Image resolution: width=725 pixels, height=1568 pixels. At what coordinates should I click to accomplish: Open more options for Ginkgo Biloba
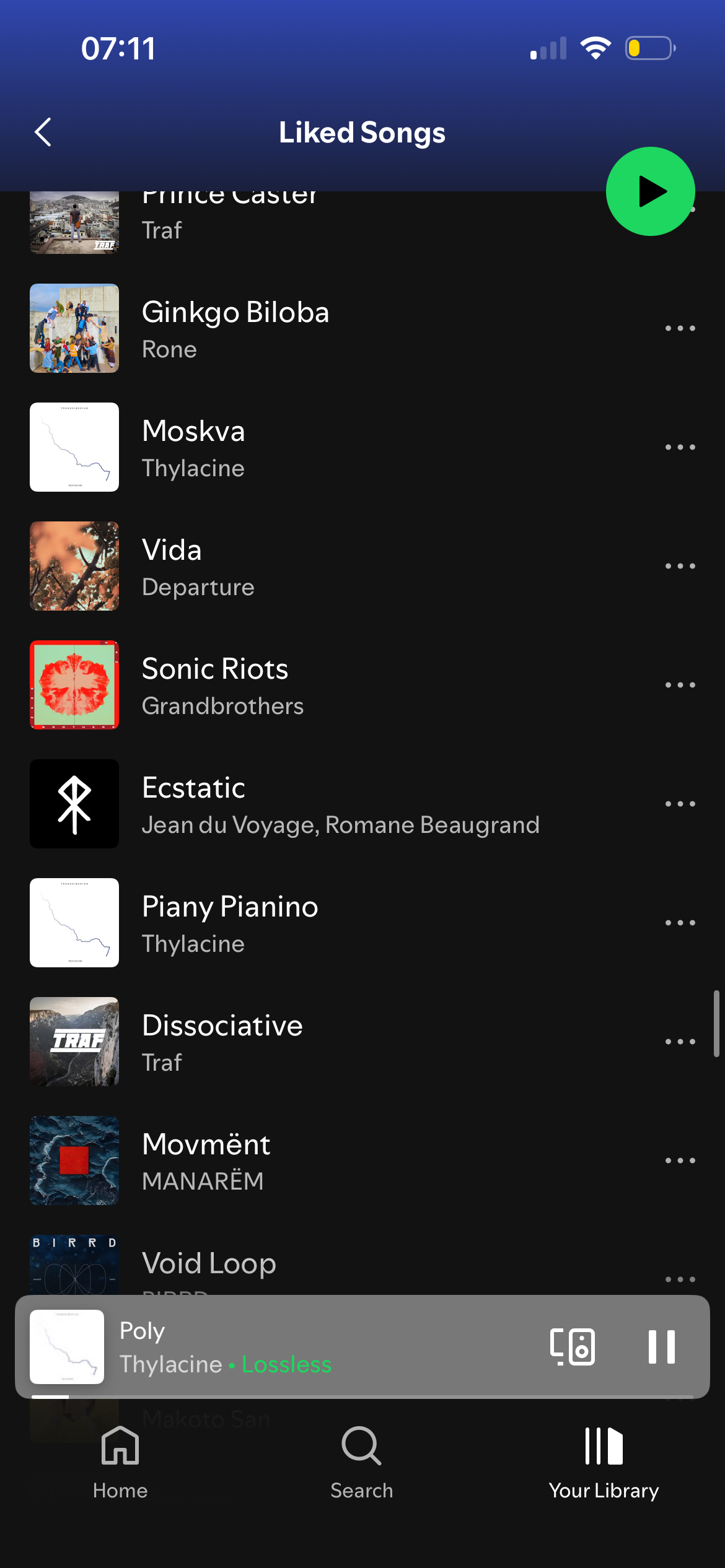click(680, 328)
